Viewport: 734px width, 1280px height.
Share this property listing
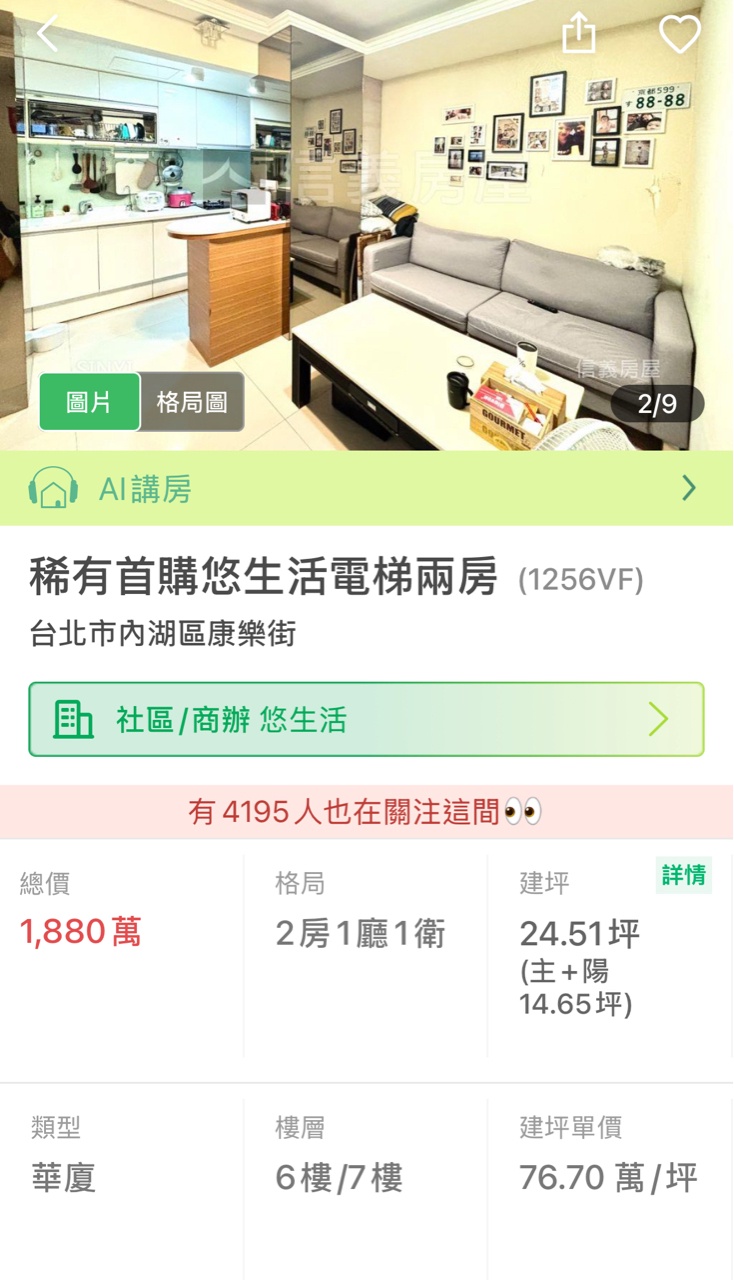click(579, 34)
